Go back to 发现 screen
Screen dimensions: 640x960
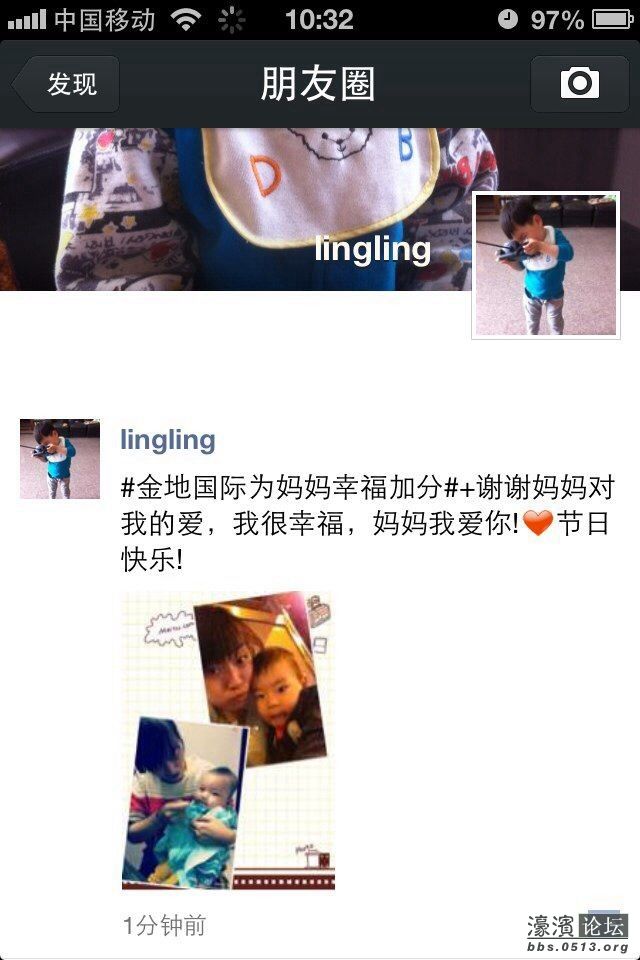coord(68,84)
